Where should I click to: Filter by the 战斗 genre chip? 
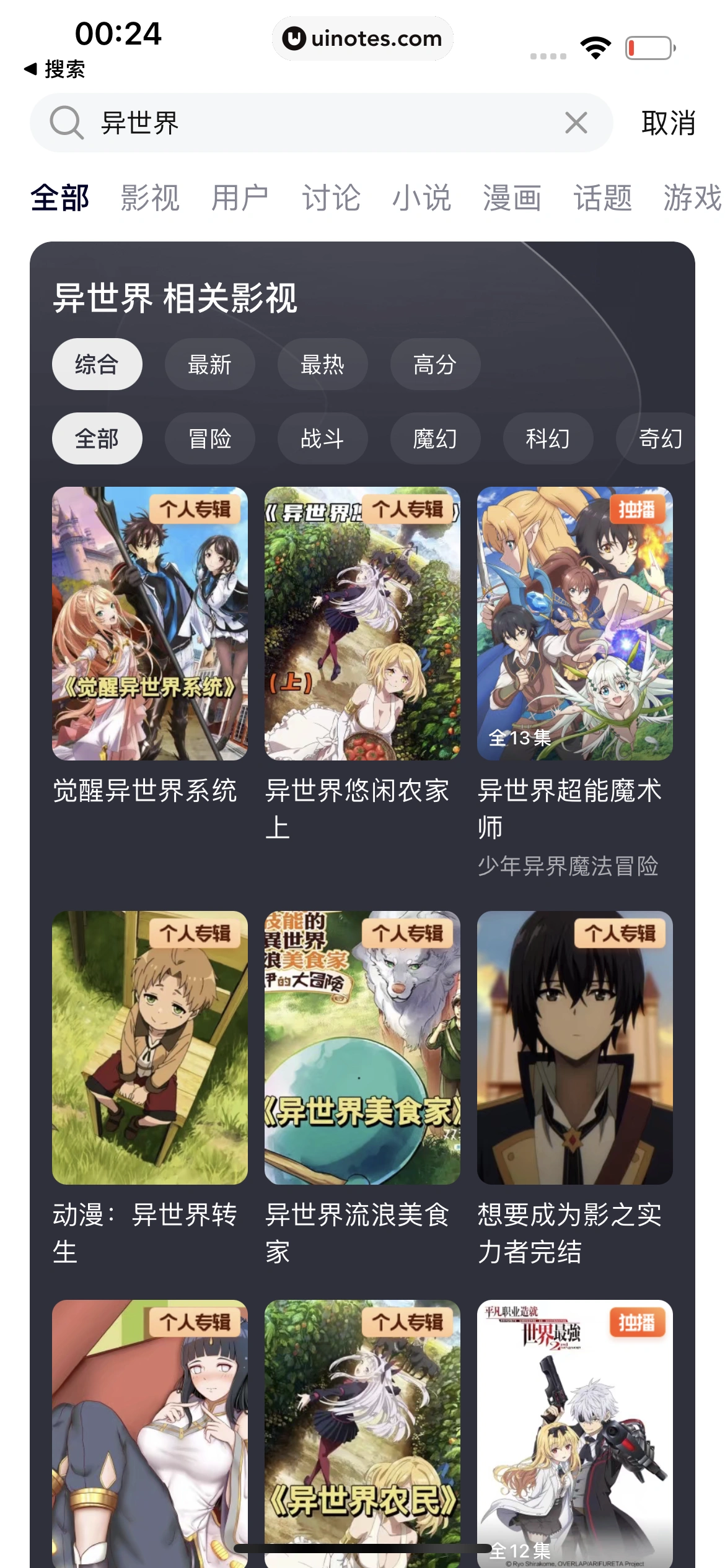[322, 438]
